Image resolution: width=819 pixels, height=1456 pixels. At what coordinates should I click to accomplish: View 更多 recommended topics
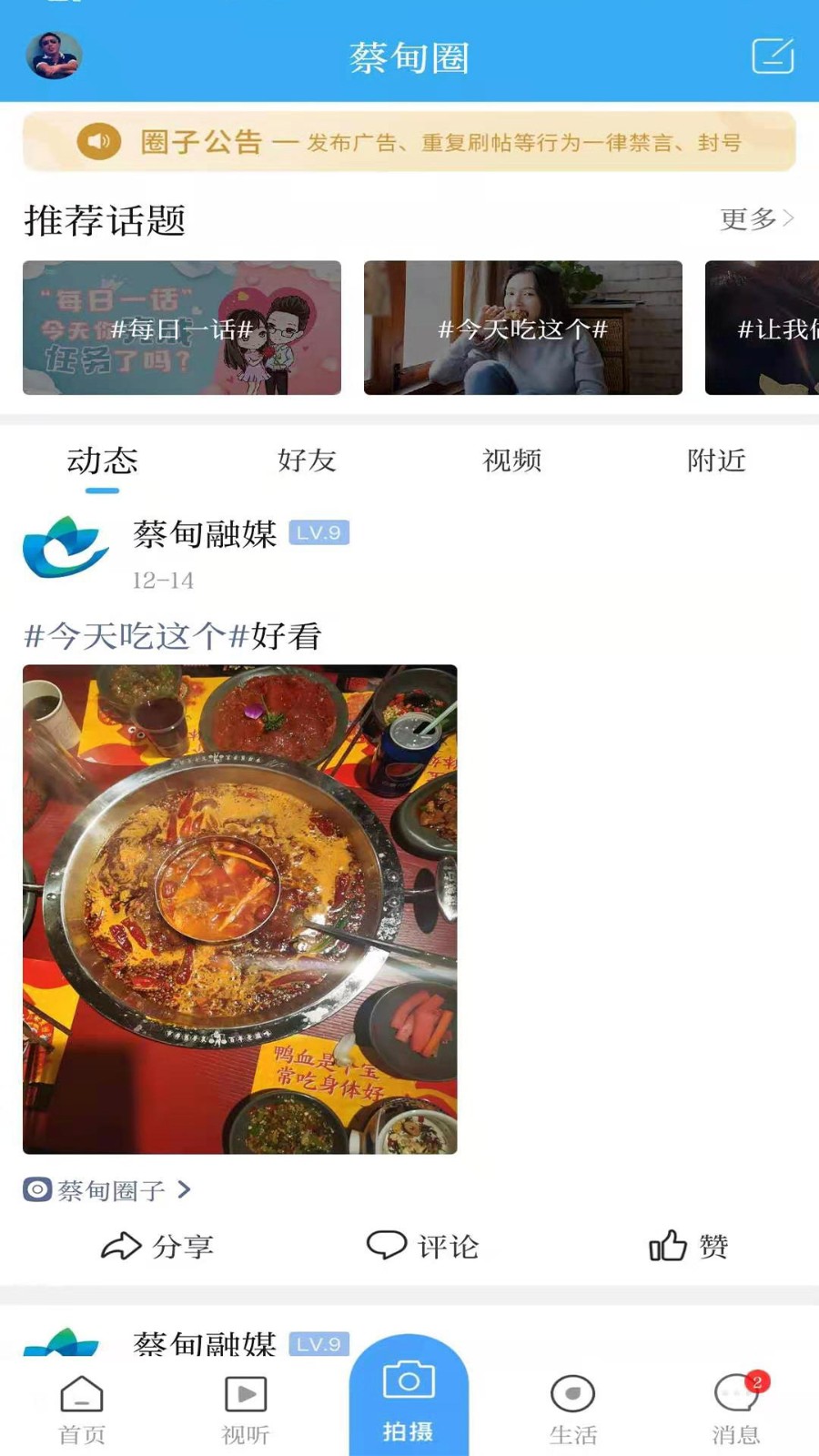pyautogui.click(x=756, y=218)
